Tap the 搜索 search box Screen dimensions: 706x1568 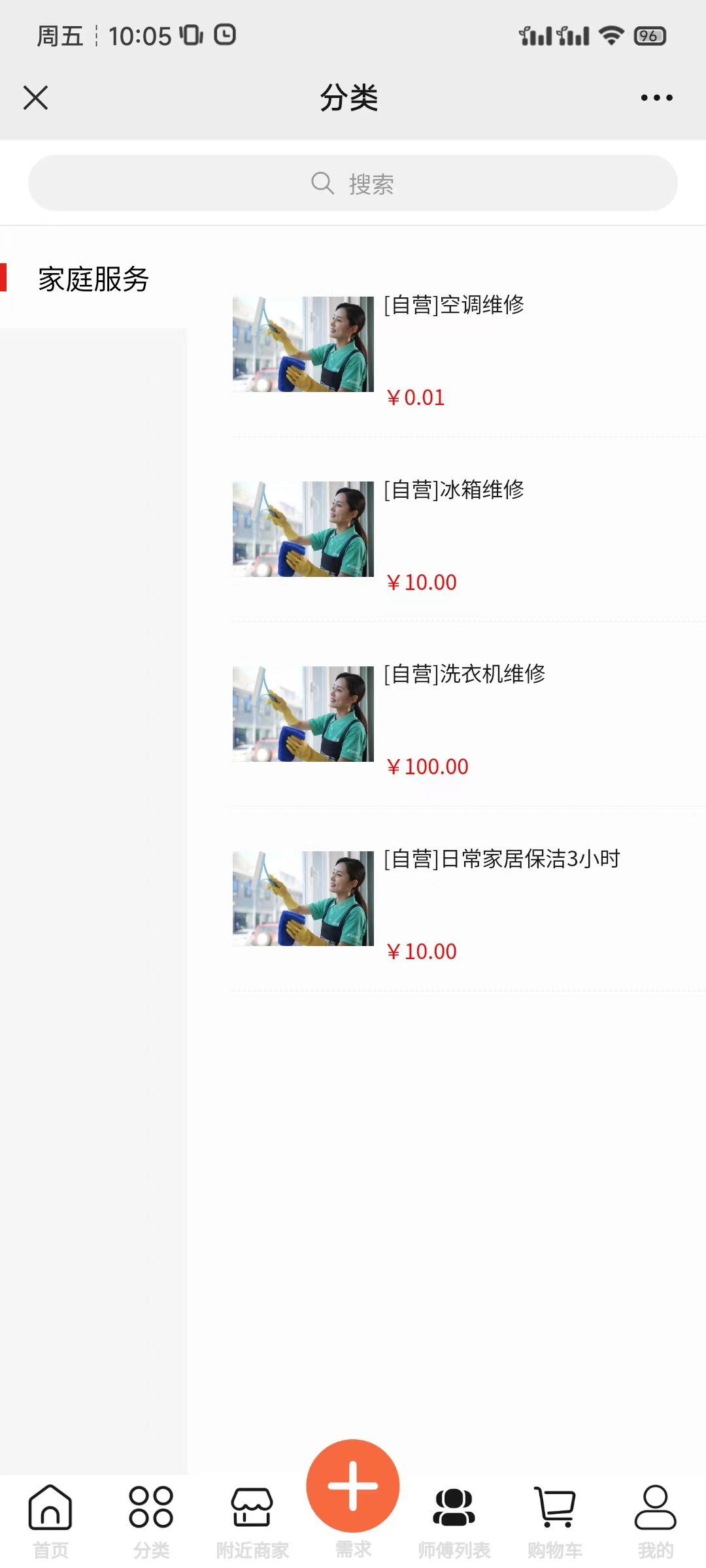(353, 184)
